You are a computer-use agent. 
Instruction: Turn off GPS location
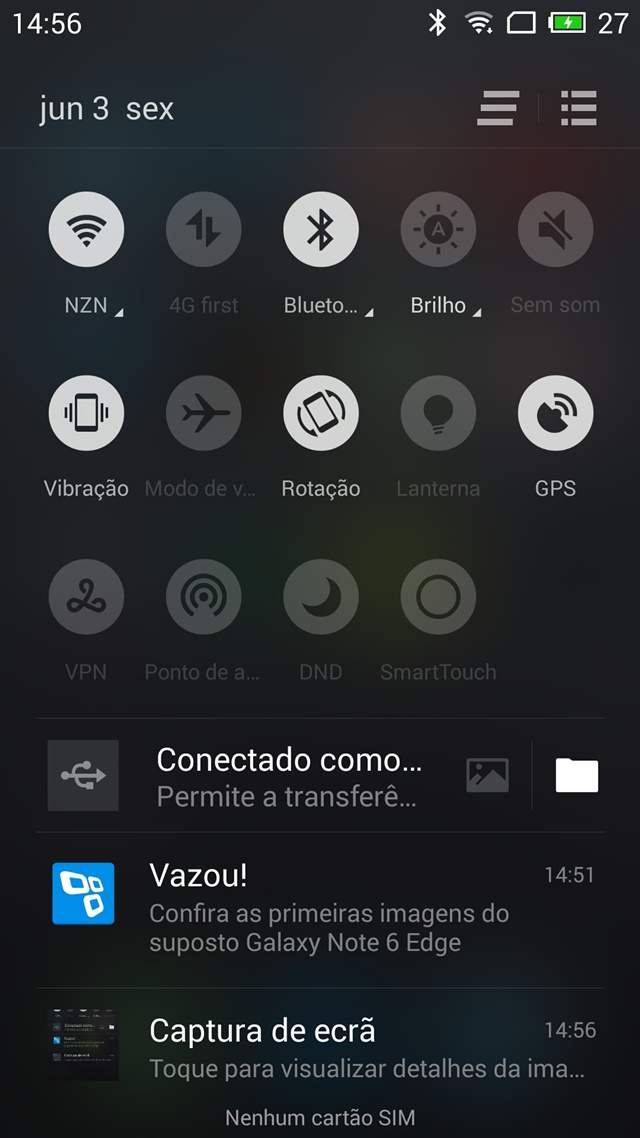tap(555, 413)
